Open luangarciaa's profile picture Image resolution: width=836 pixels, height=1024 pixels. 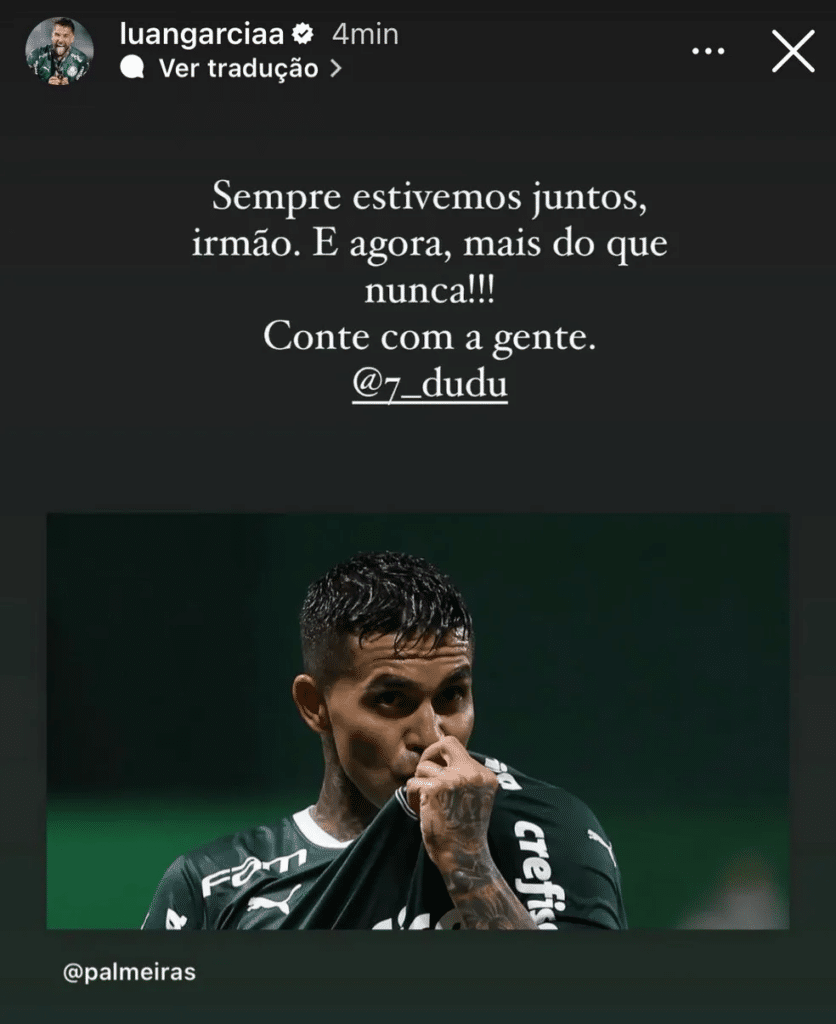click(59, 51)
